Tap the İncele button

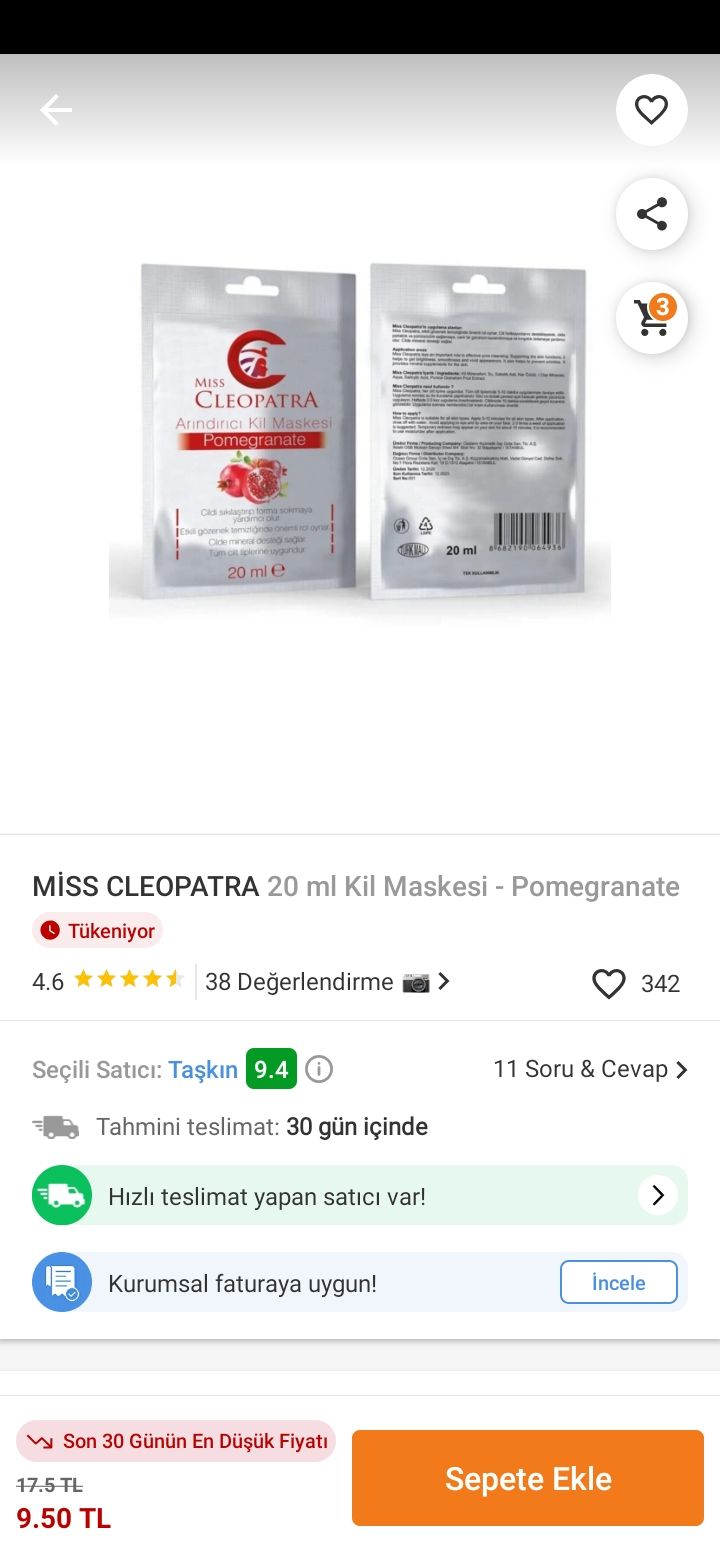pyautogui.click(x=619, y=1282)
